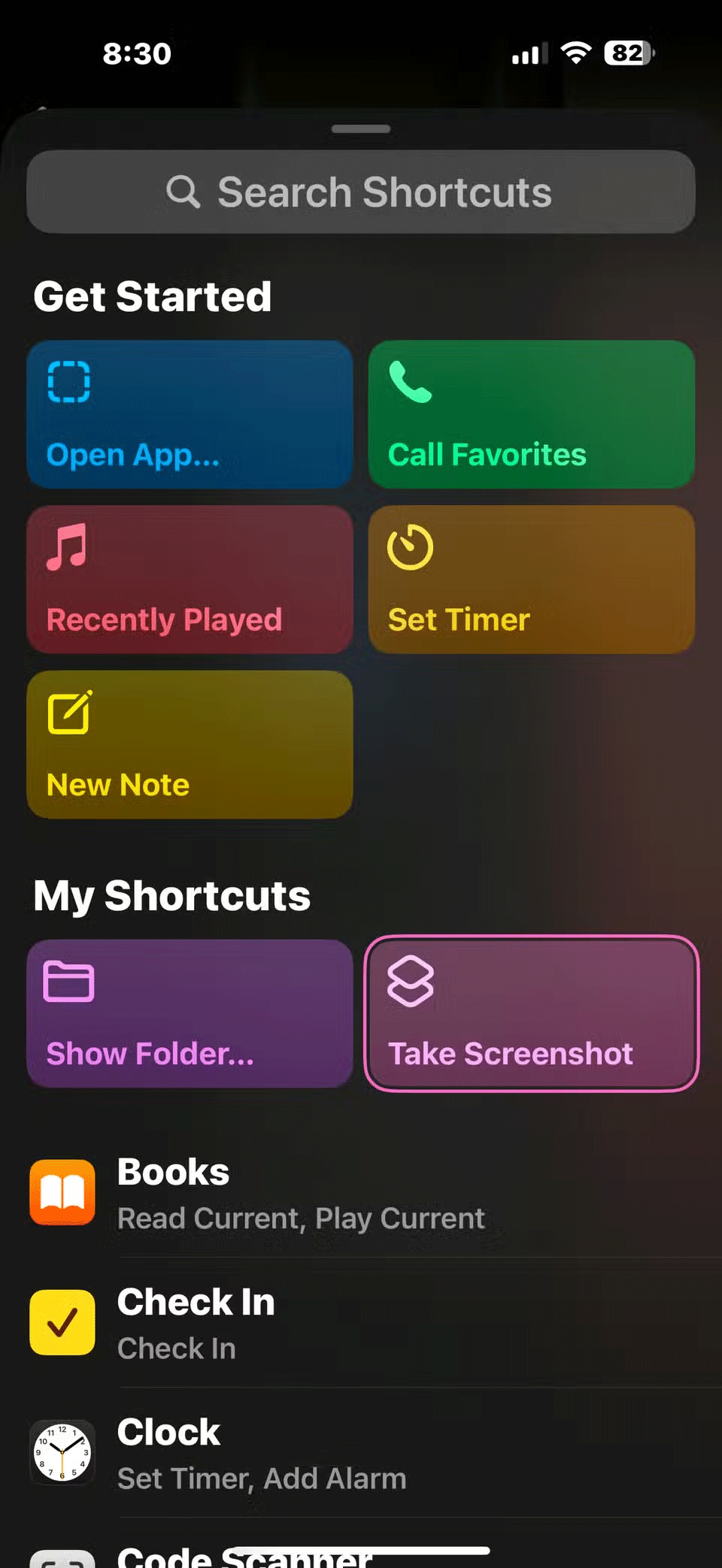Tap the sheet grabber handle at top
The height and width of the screenshot is (1568, 722).
[x=360, y=129]
